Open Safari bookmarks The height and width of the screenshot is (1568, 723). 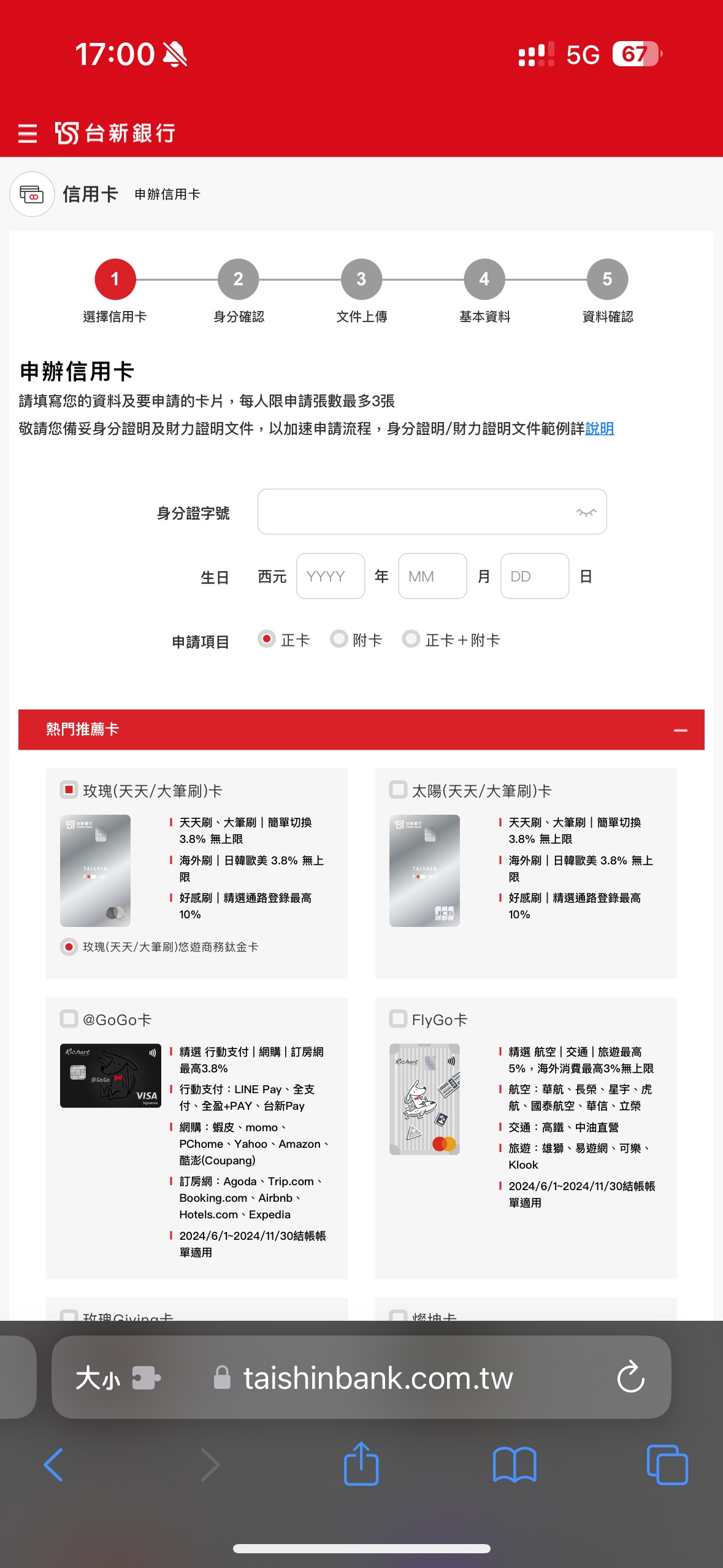coord(515,1465)
